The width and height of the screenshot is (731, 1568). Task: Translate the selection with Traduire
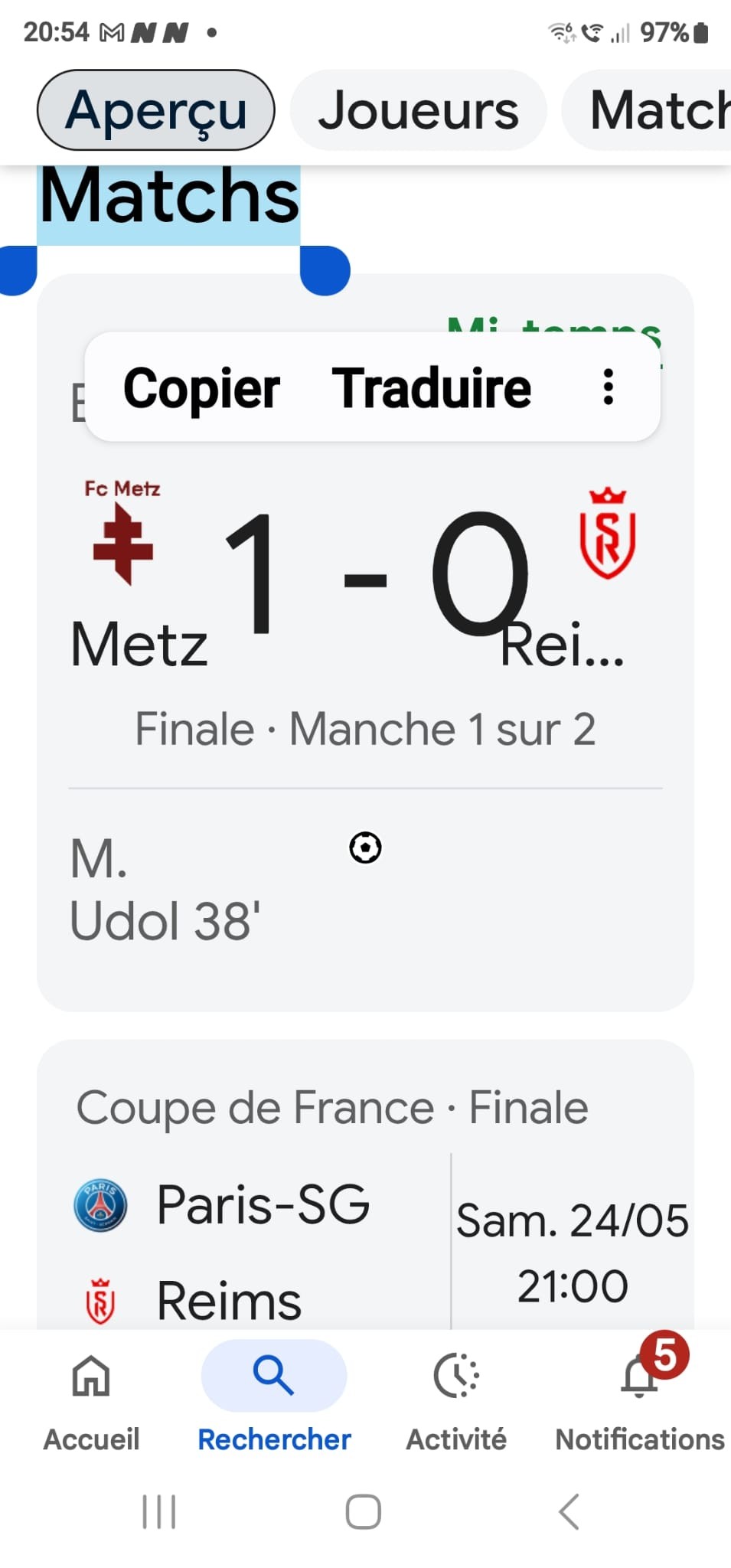(431, 387)
